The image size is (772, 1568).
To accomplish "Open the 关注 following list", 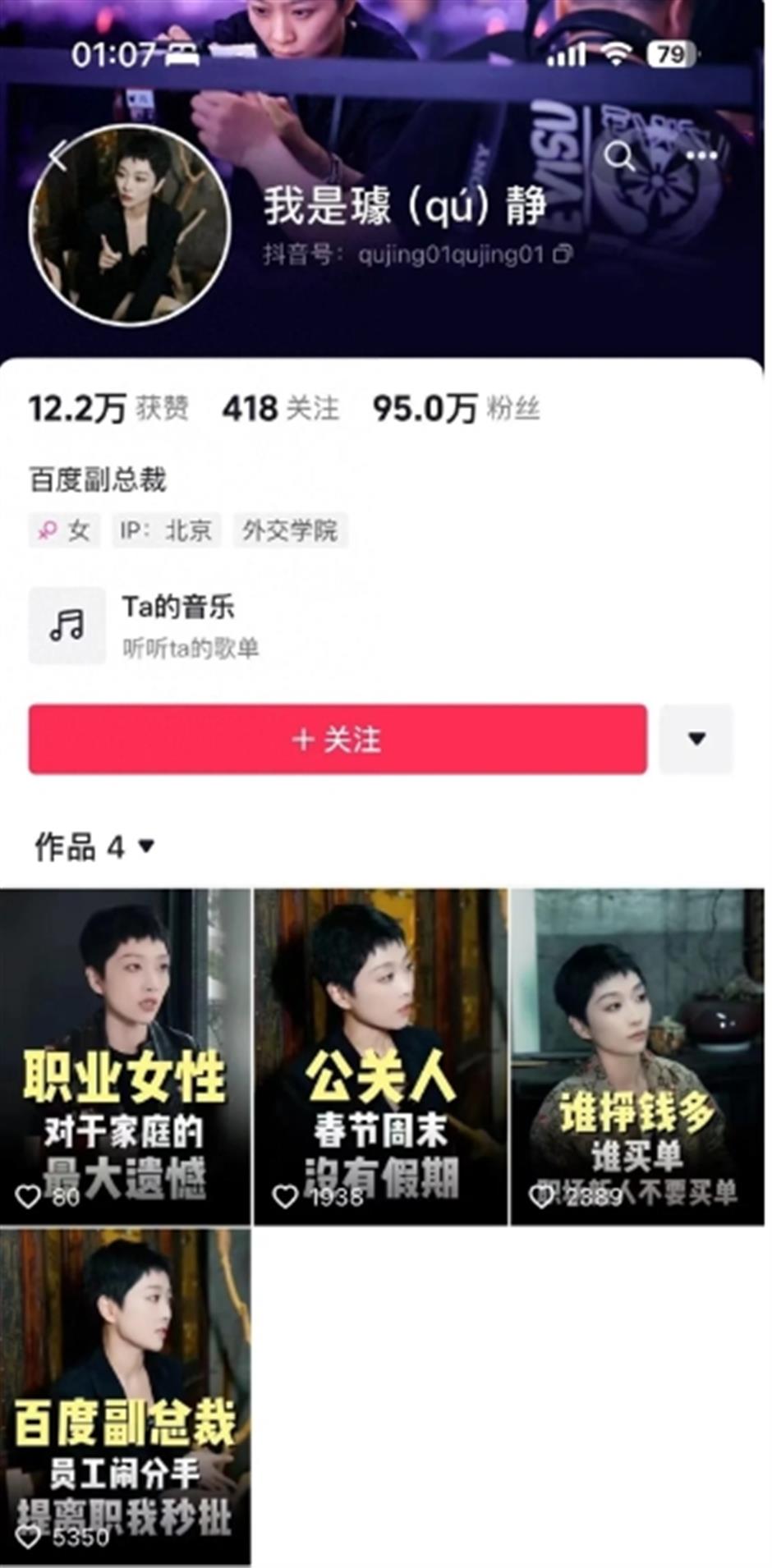I will pos(280,408).
